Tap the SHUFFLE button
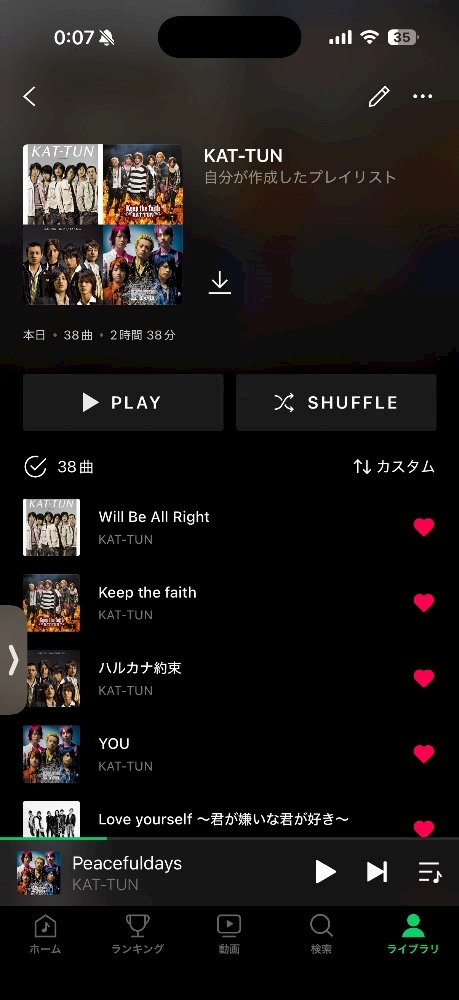The height and width of the screenshot is (1000, 459). click(336, 402)
